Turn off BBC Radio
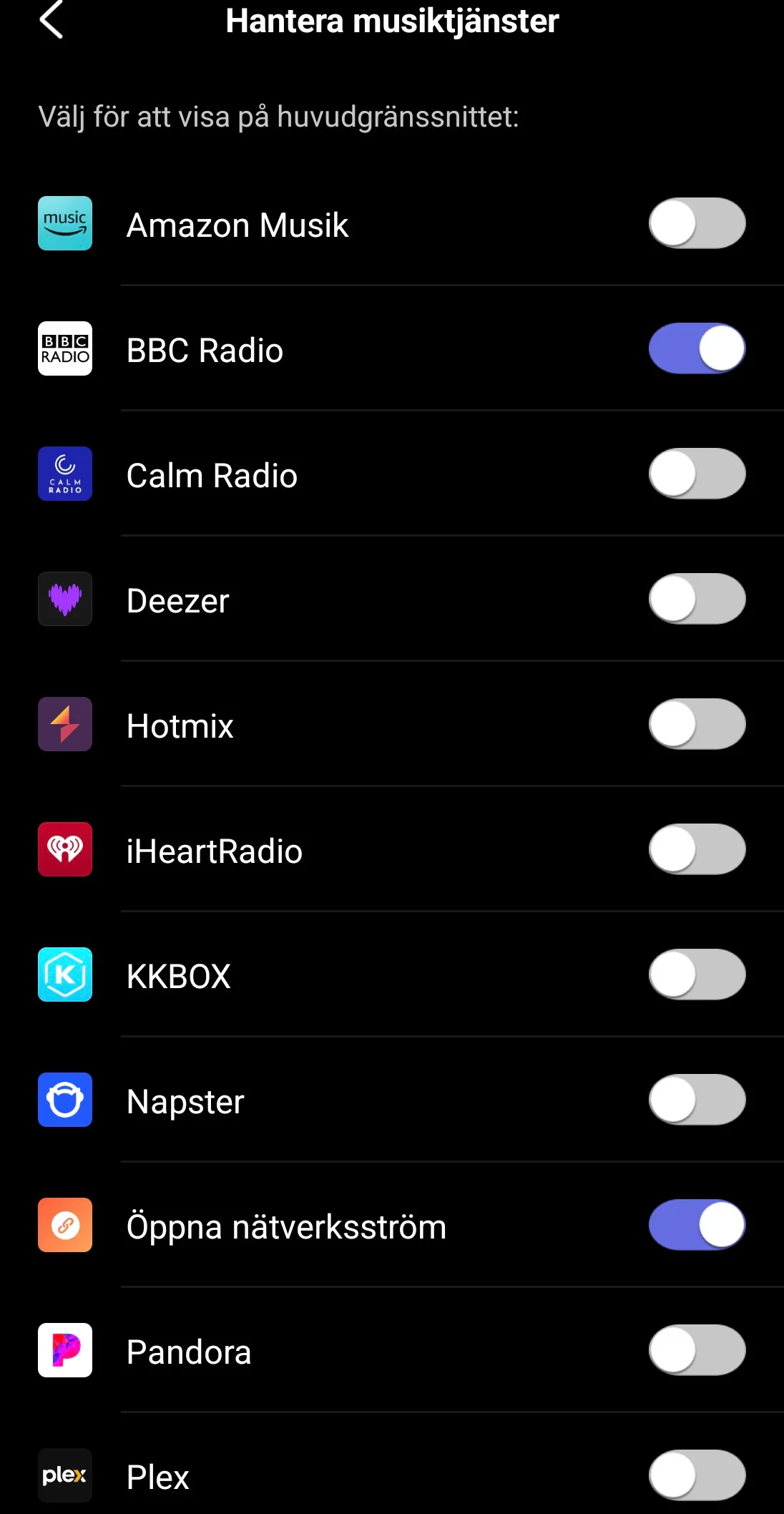 pos(697,348)
